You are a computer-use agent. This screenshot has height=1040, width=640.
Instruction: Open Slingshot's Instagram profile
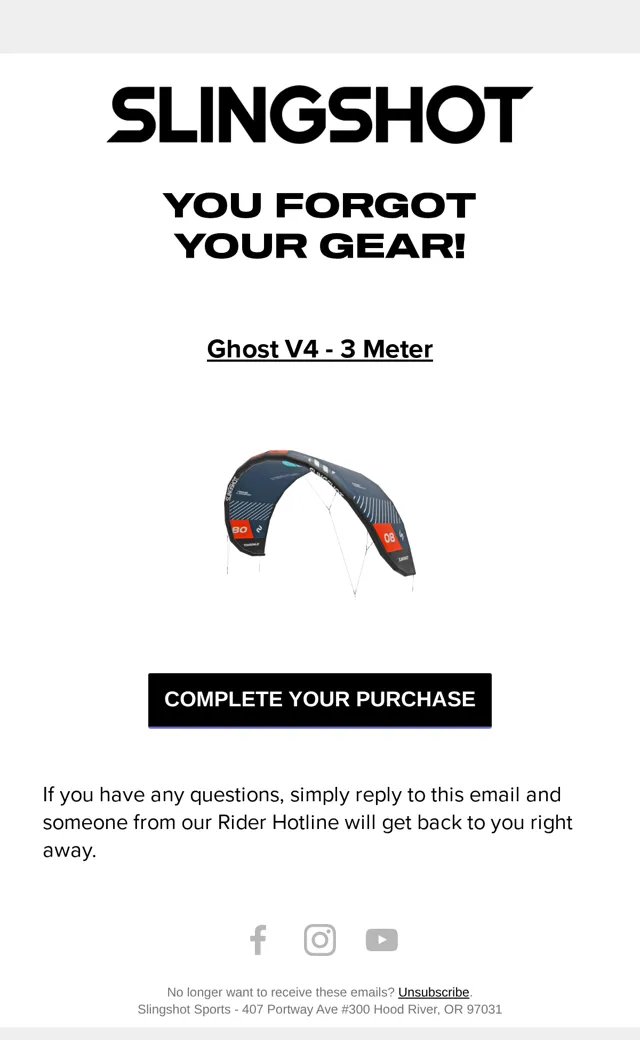point(320,940)
